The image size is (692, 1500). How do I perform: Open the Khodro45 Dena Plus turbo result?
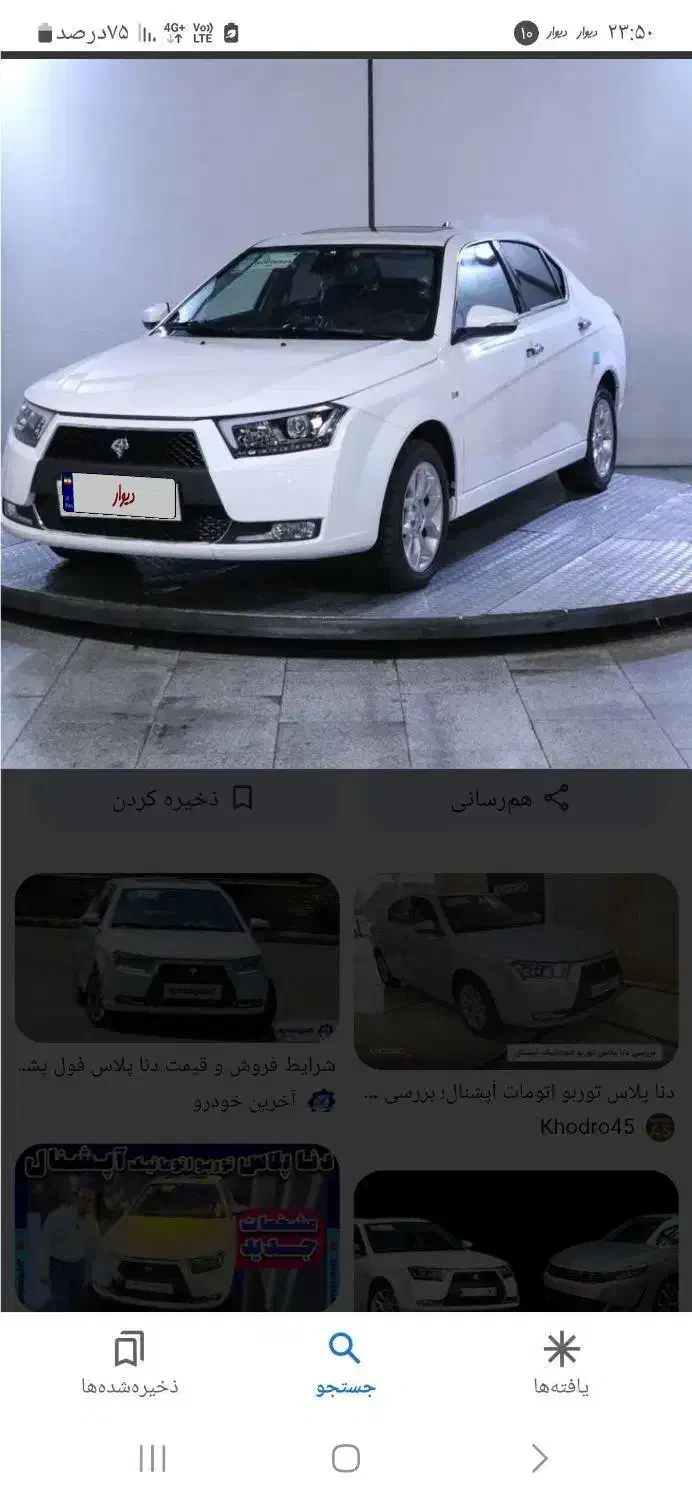tap(515, 970)
